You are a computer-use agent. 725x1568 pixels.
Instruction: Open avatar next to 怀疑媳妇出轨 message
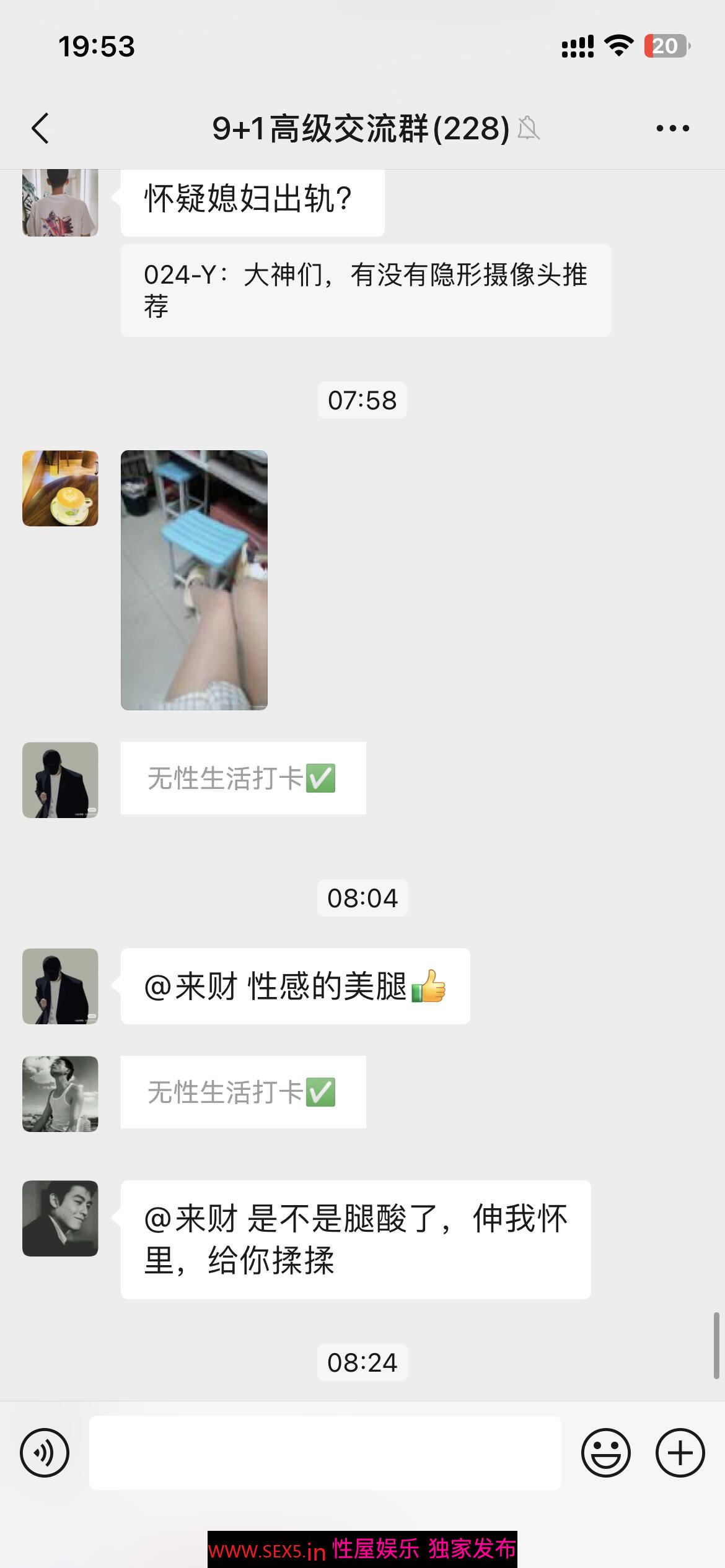coord(60,202)
